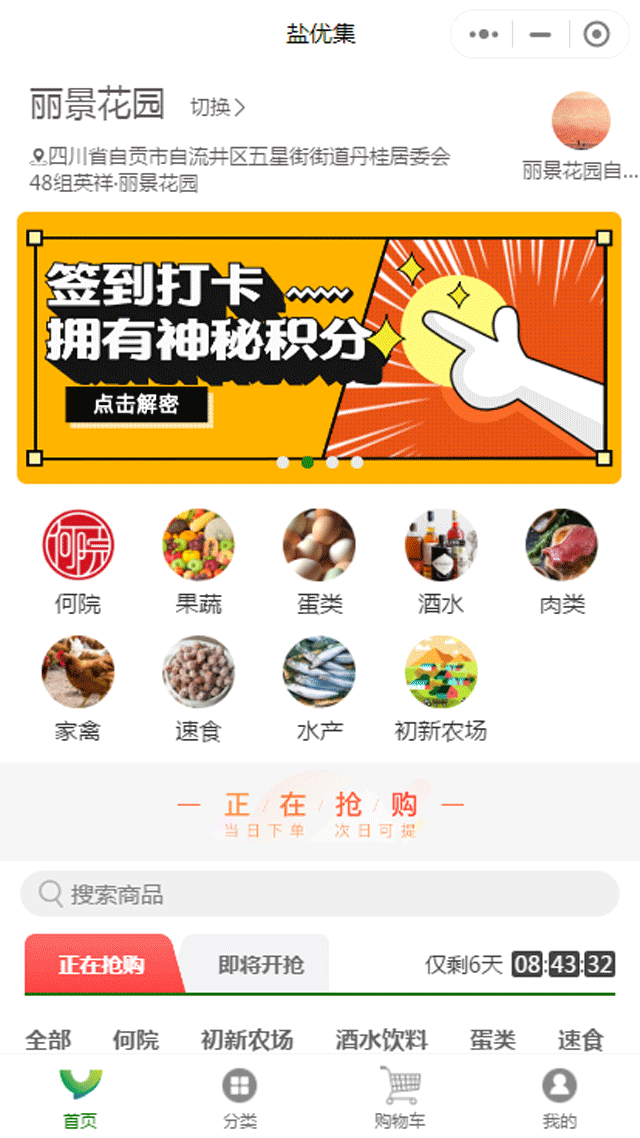Switch to the 我的 profile tab

click(x=559, y=1097)
